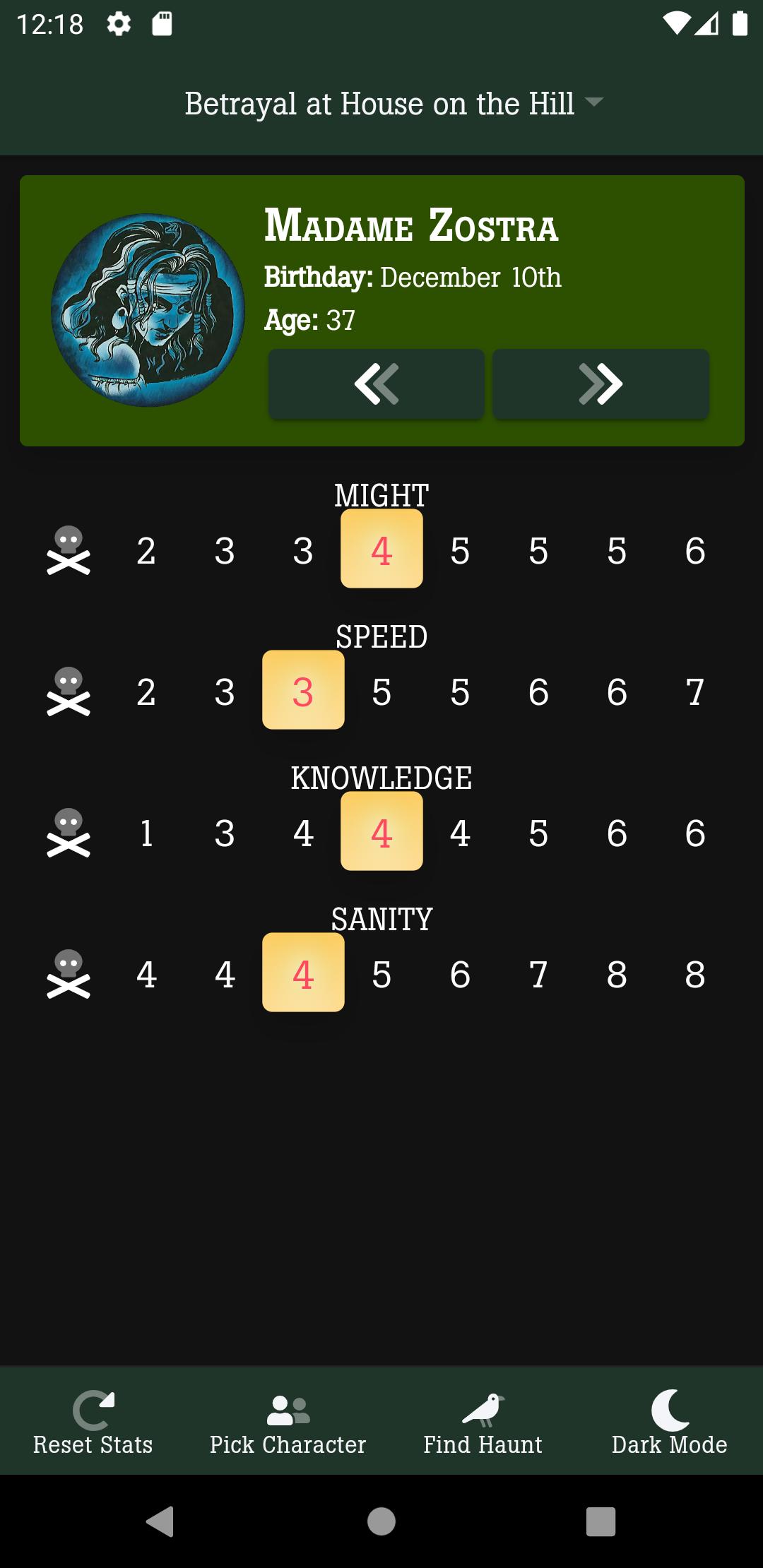Select SANITY value 8

pyautogui.click(x=694, y=975)
